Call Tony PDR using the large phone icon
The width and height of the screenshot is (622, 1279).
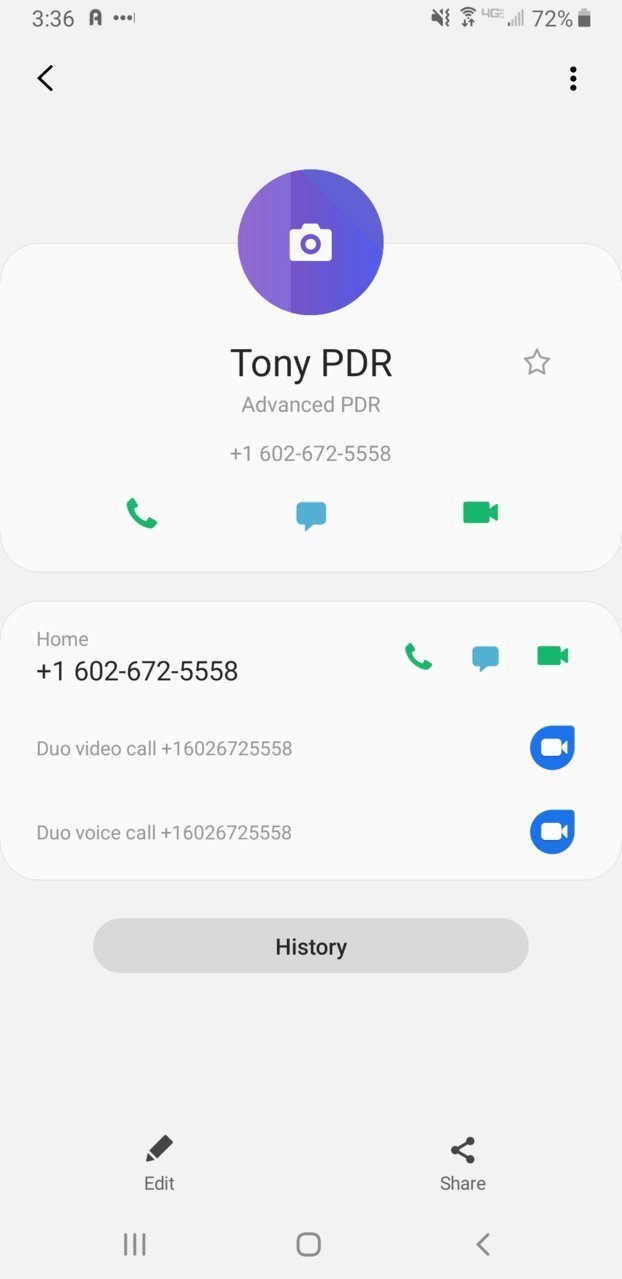click(x=142, y=513)
